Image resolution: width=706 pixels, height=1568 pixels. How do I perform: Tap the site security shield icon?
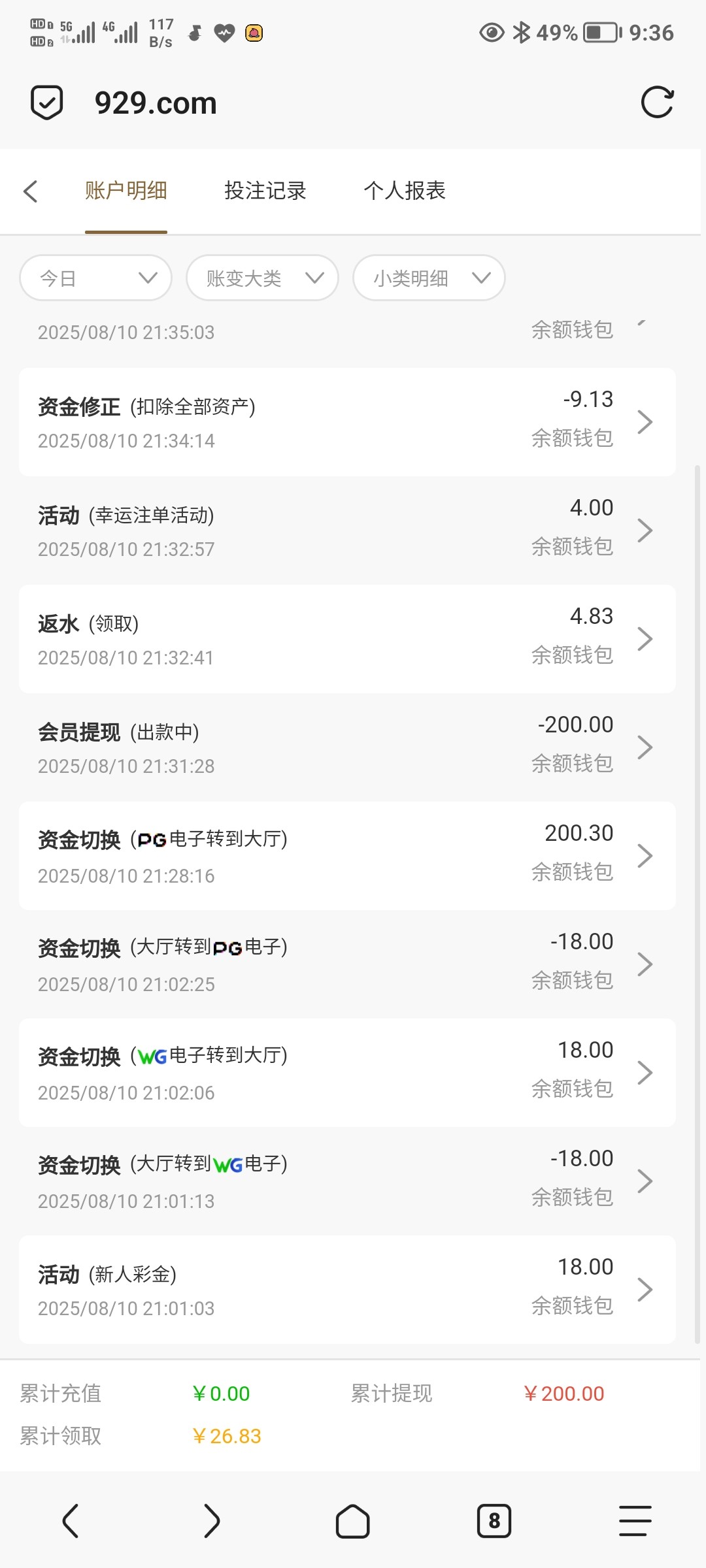(47, 103)
